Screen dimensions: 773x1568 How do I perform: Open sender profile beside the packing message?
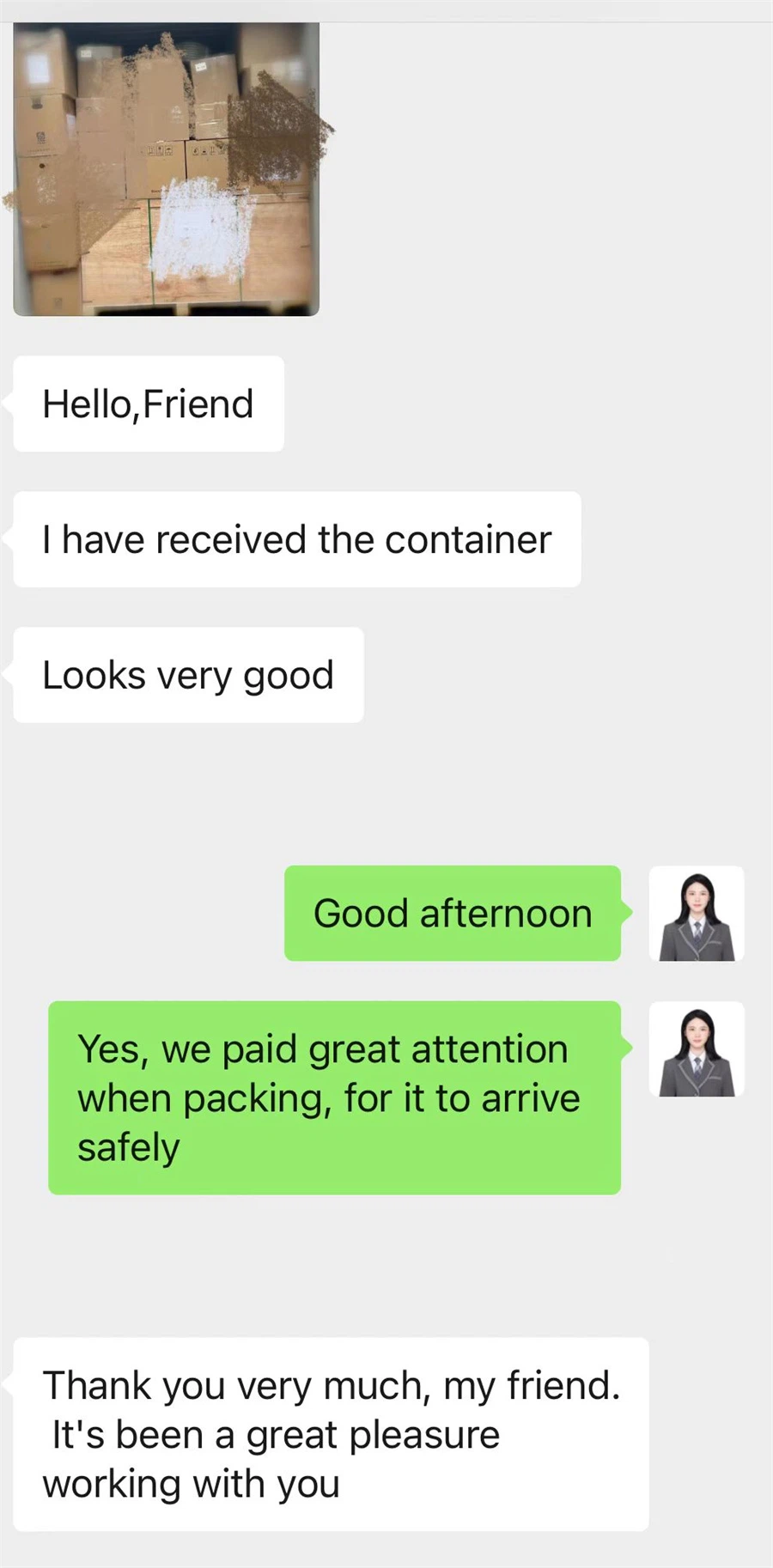(697, 1048)
